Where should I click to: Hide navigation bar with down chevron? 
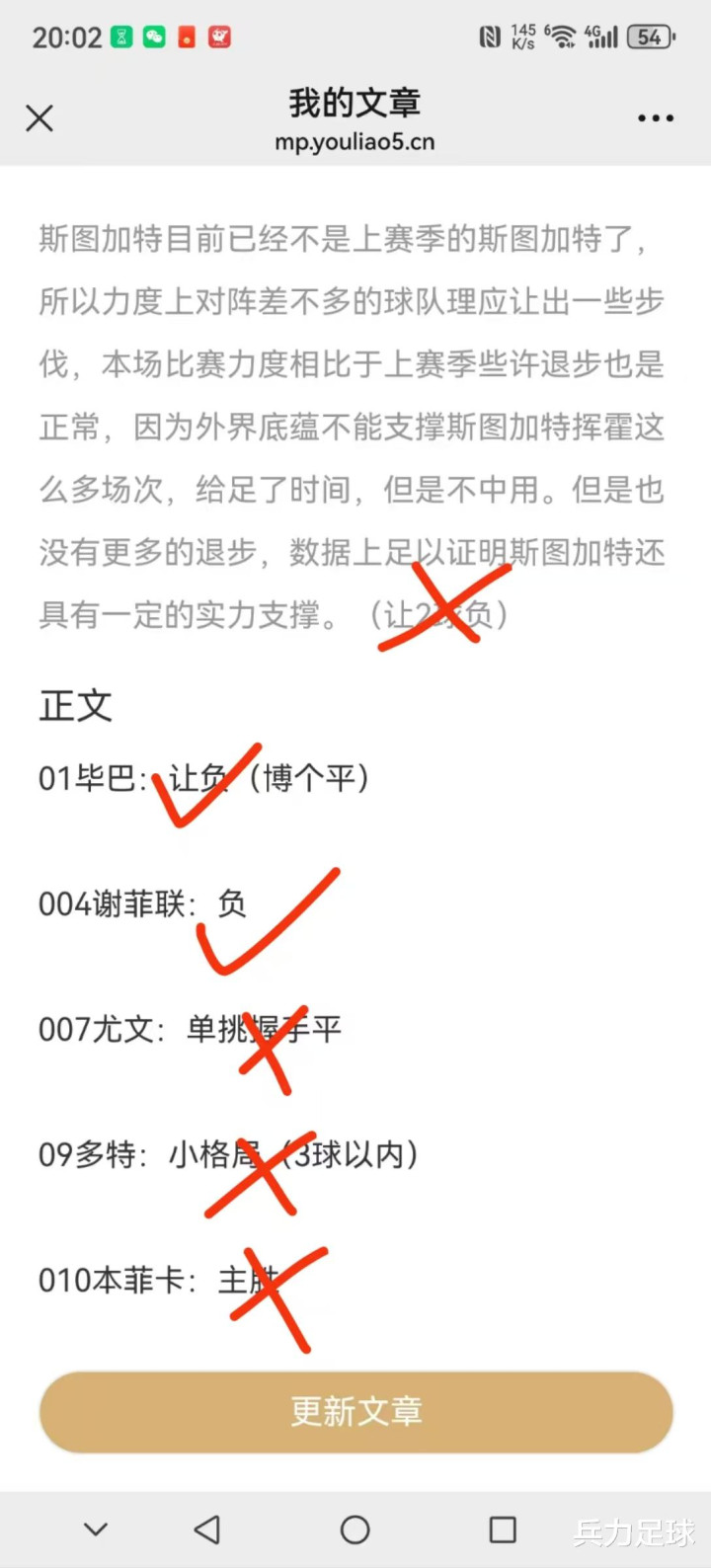point(96,1529)
